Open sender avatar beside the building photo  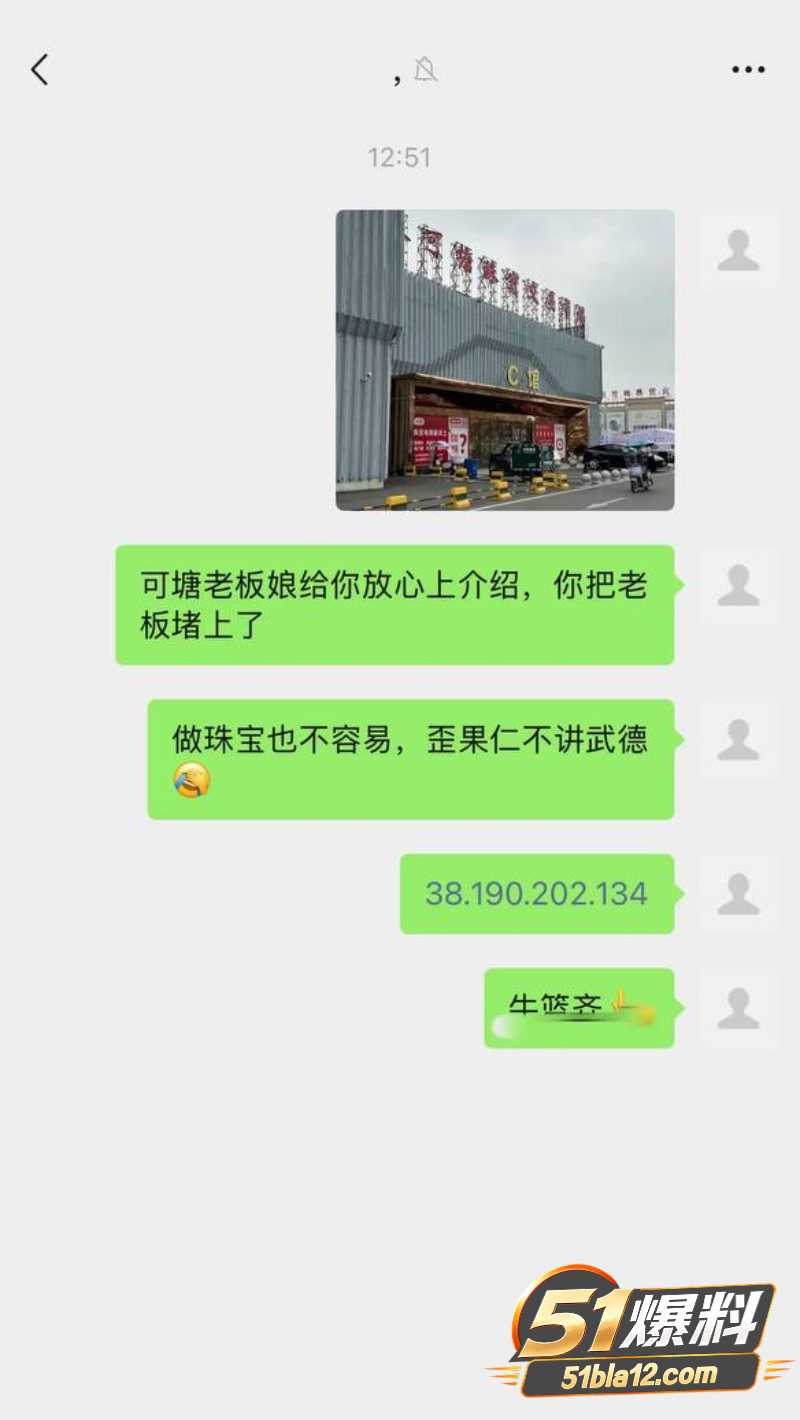(x=738, y=250)
